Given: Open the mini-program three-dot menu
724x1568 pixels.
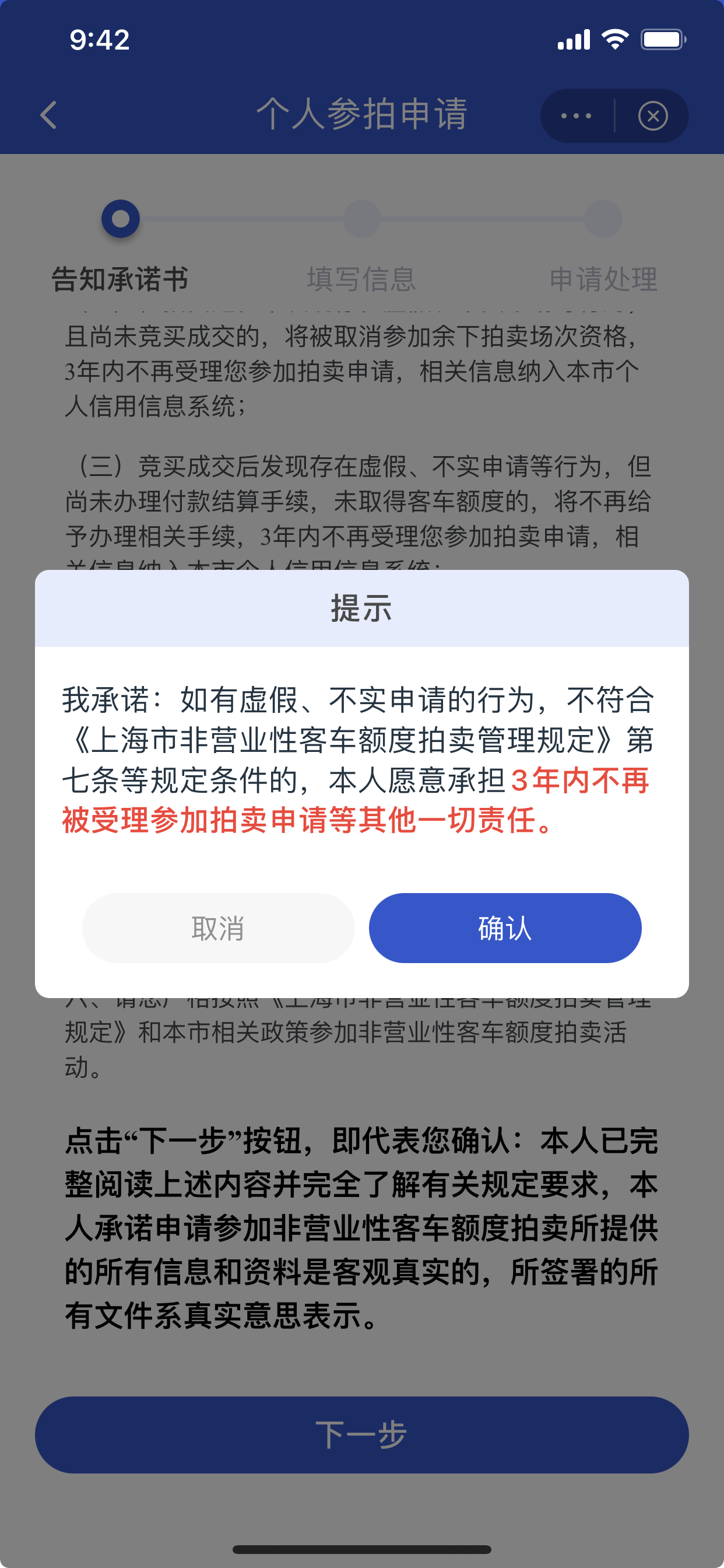Looking at the screenshot, I should tap(576, 116).
